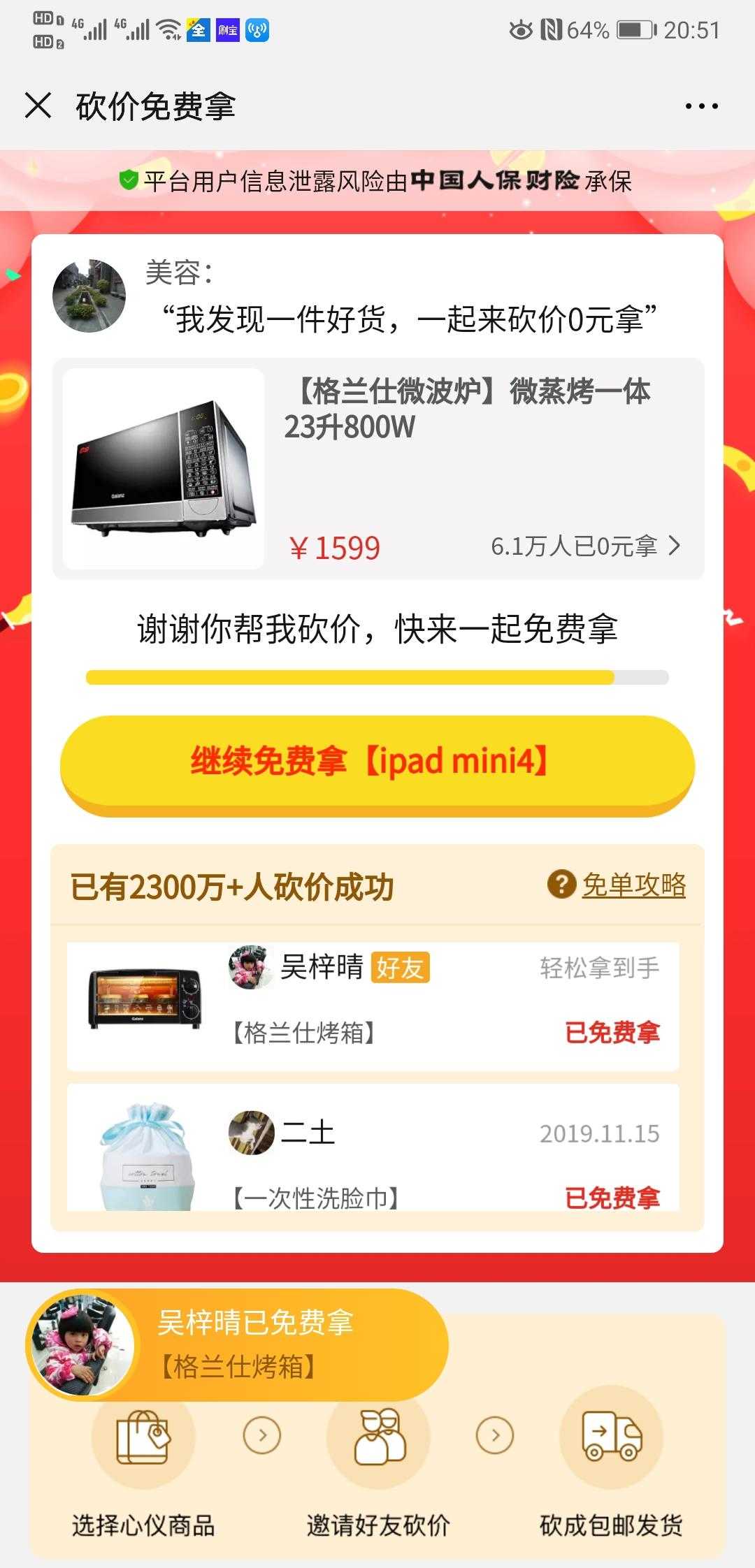755x1568 pixels.
Task: Open the three-dot overflow menu
Action: coord(701,106)
